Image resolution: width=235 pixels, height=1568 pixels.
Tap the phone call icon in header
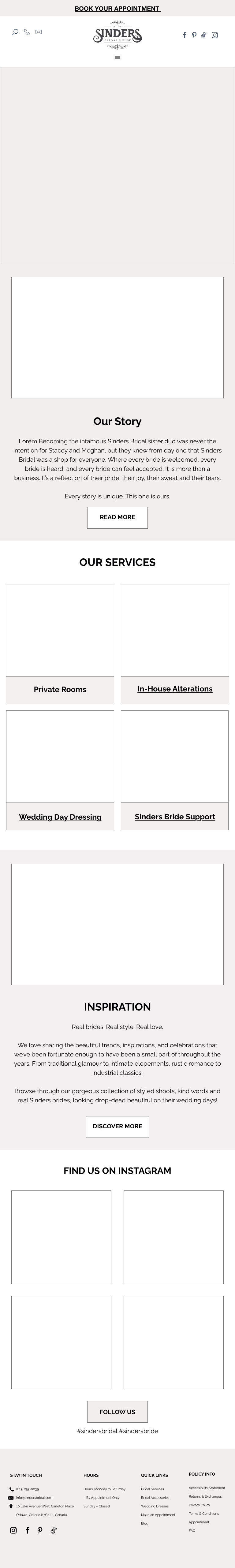tap(27, 32)
